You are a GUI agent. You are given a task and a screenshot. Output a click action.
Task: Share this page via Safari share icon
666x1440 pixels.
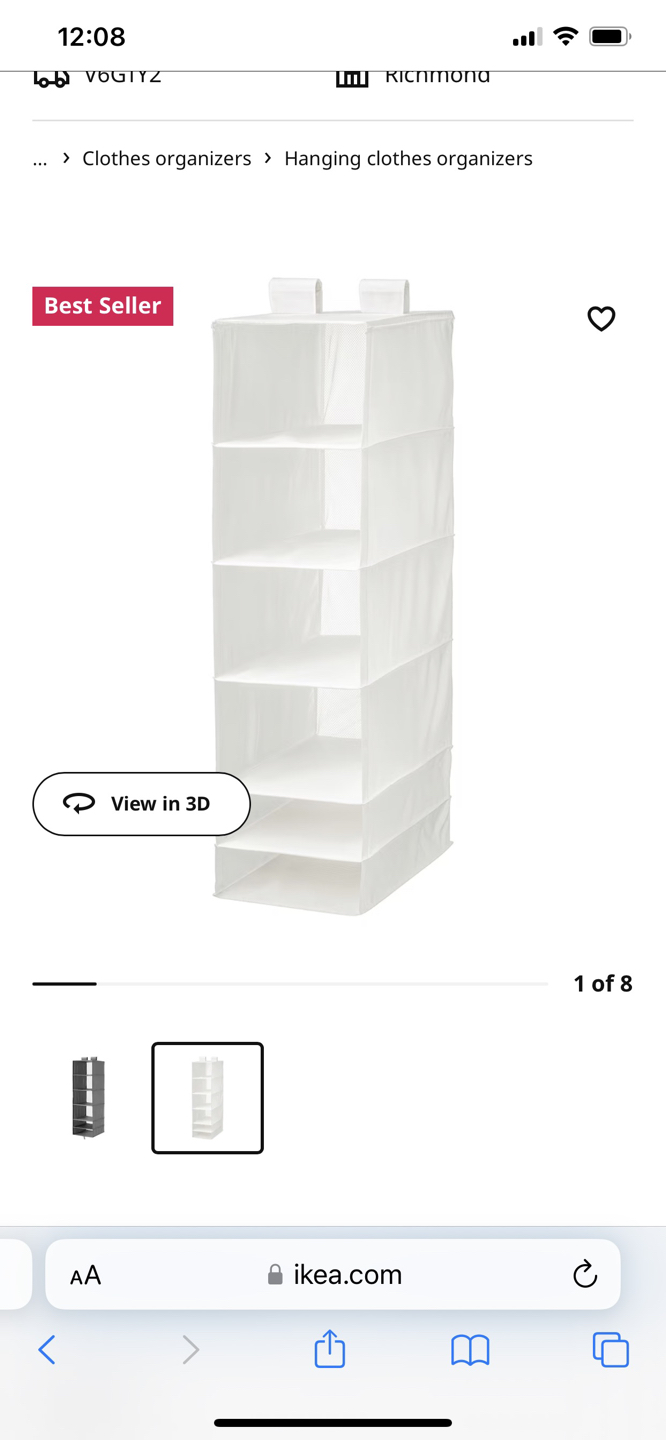click(330, 1350)
